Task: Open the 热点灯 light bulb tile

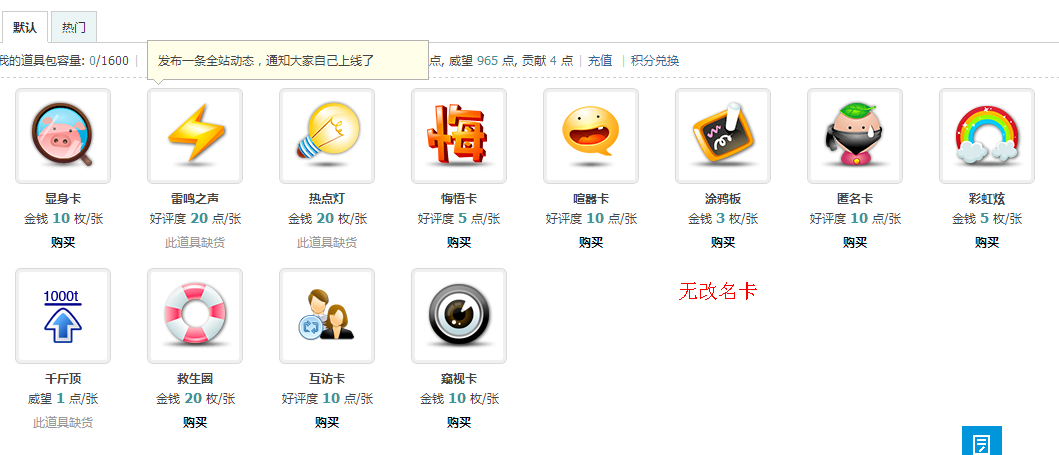Action: click(x=327, y=136)
